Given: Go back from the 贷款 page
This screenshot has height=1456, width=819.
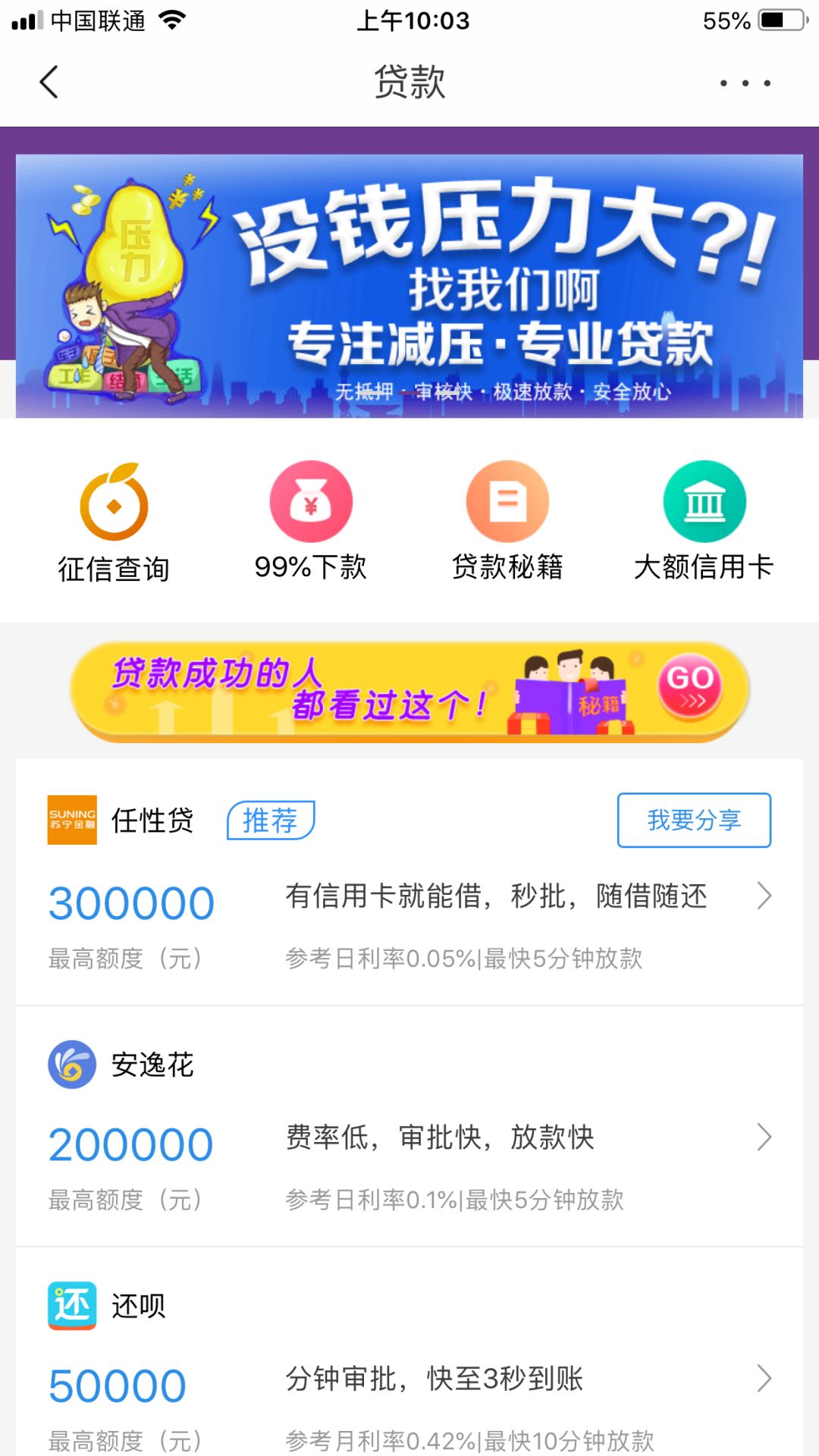Looking at the screenshot, I should 49,82.
